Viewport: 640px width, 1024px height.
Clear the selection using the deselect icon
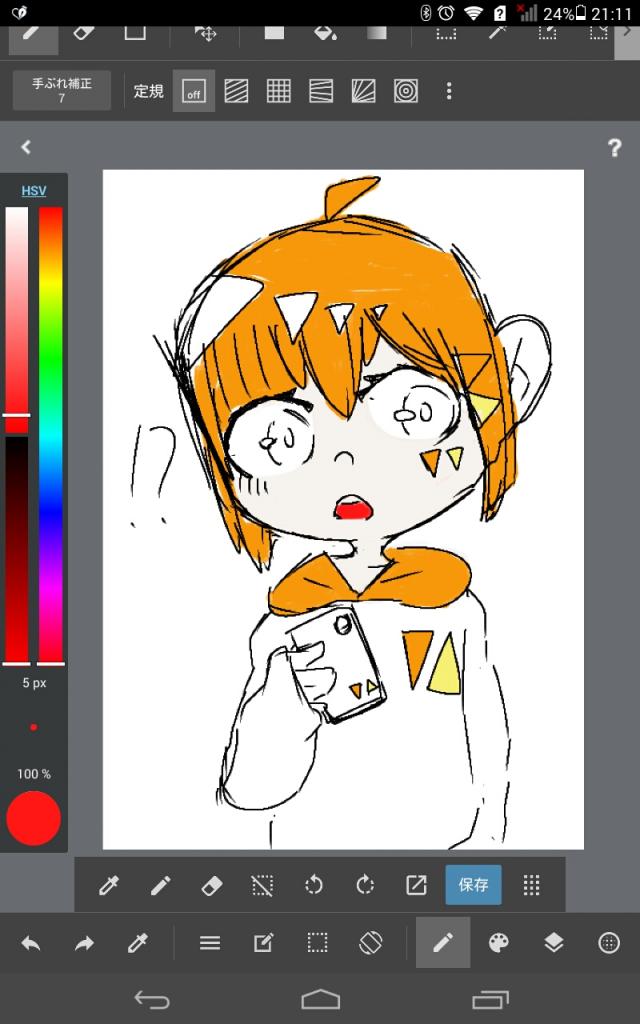[x=263, y=885]
